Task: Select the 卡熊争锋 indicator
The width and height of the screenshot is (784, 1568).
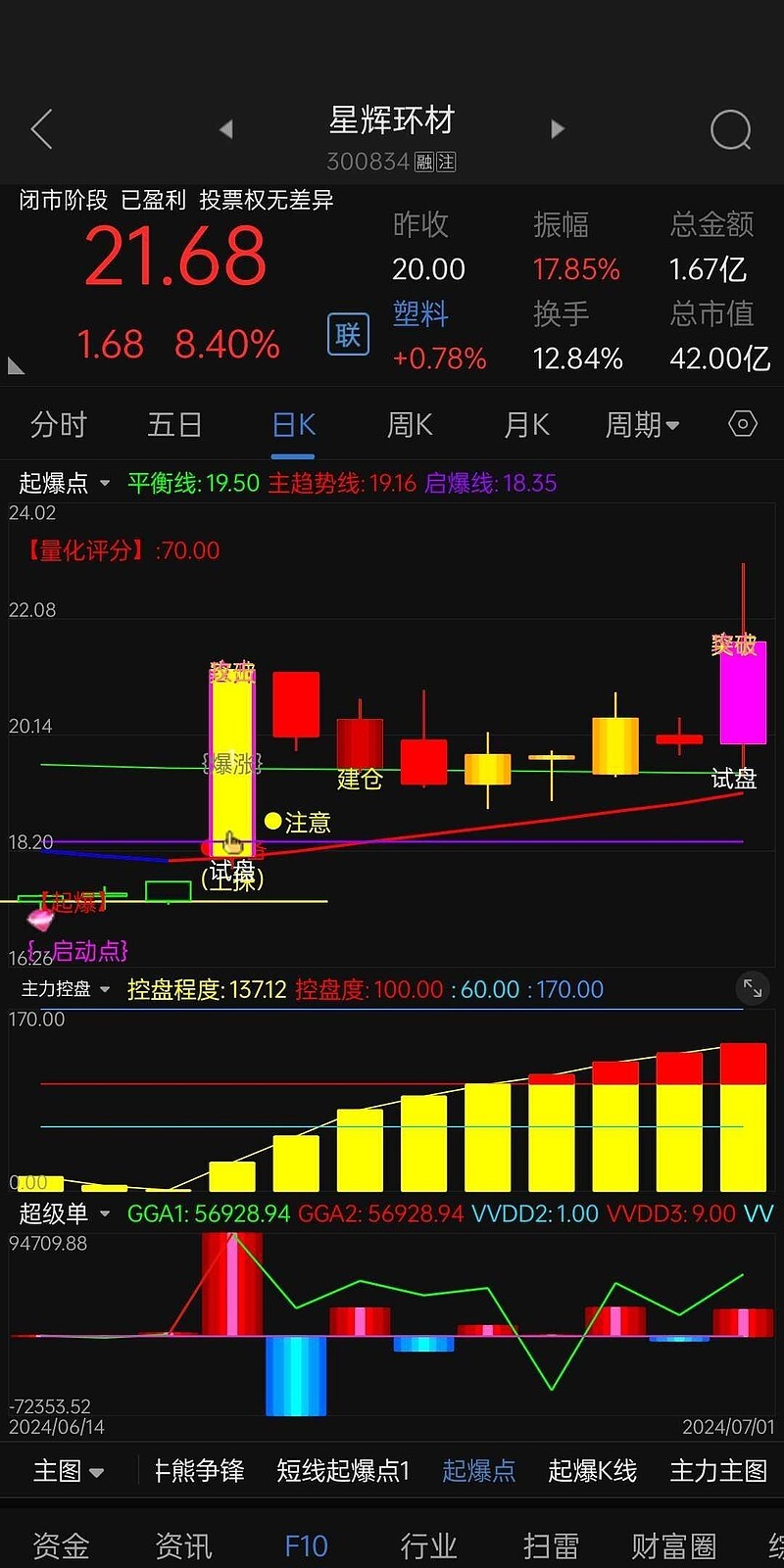Action: [x=198, y=1470]
